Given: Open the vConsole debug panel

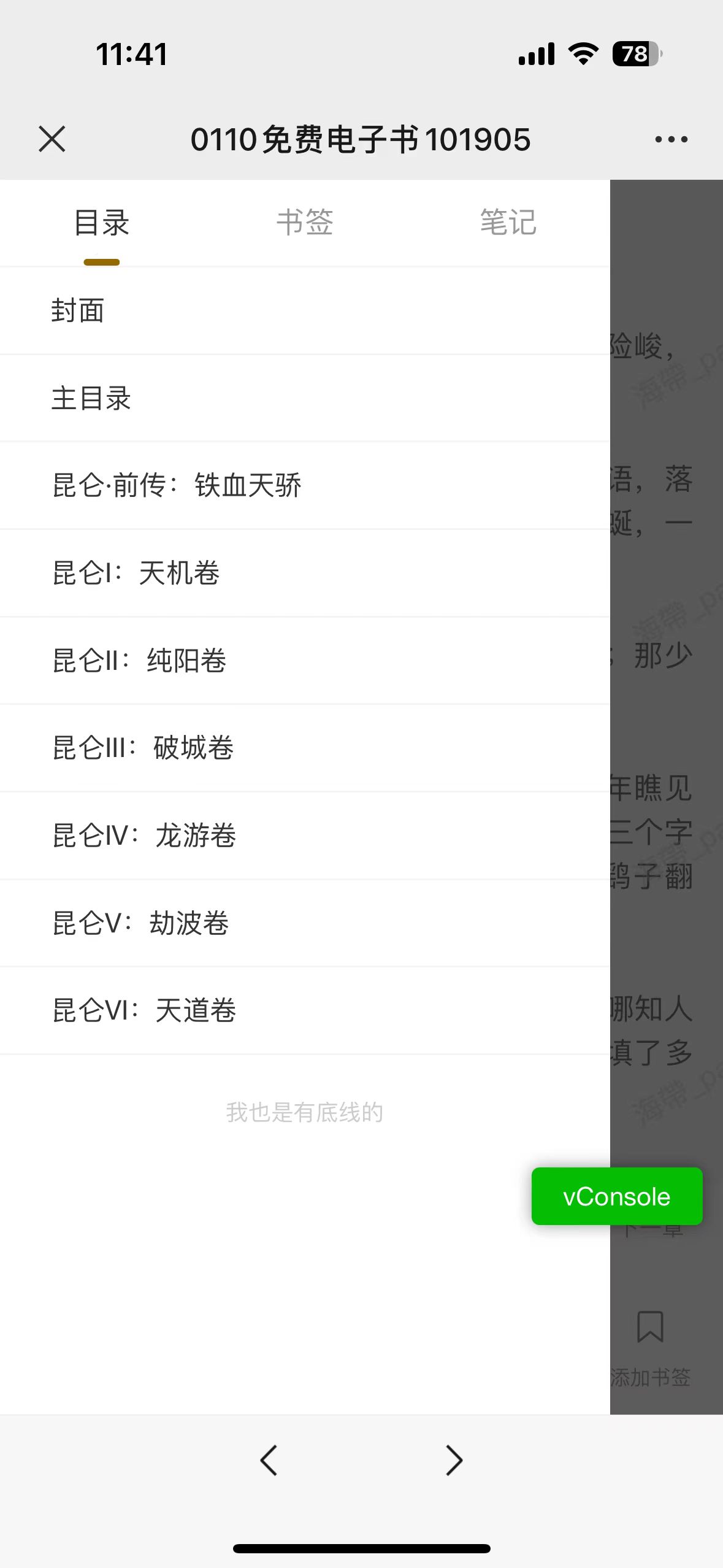Looking at the screenshot, I should click(616, 1196).
